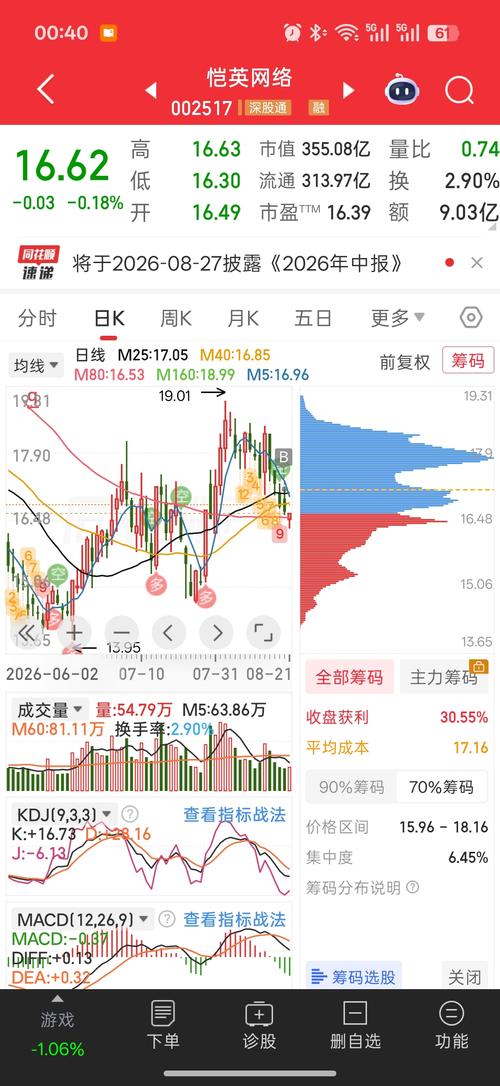This screenshot has height=1086, width=500.
Task: Dismiss the 2026年中报 news banner
Action: (476, 262)
